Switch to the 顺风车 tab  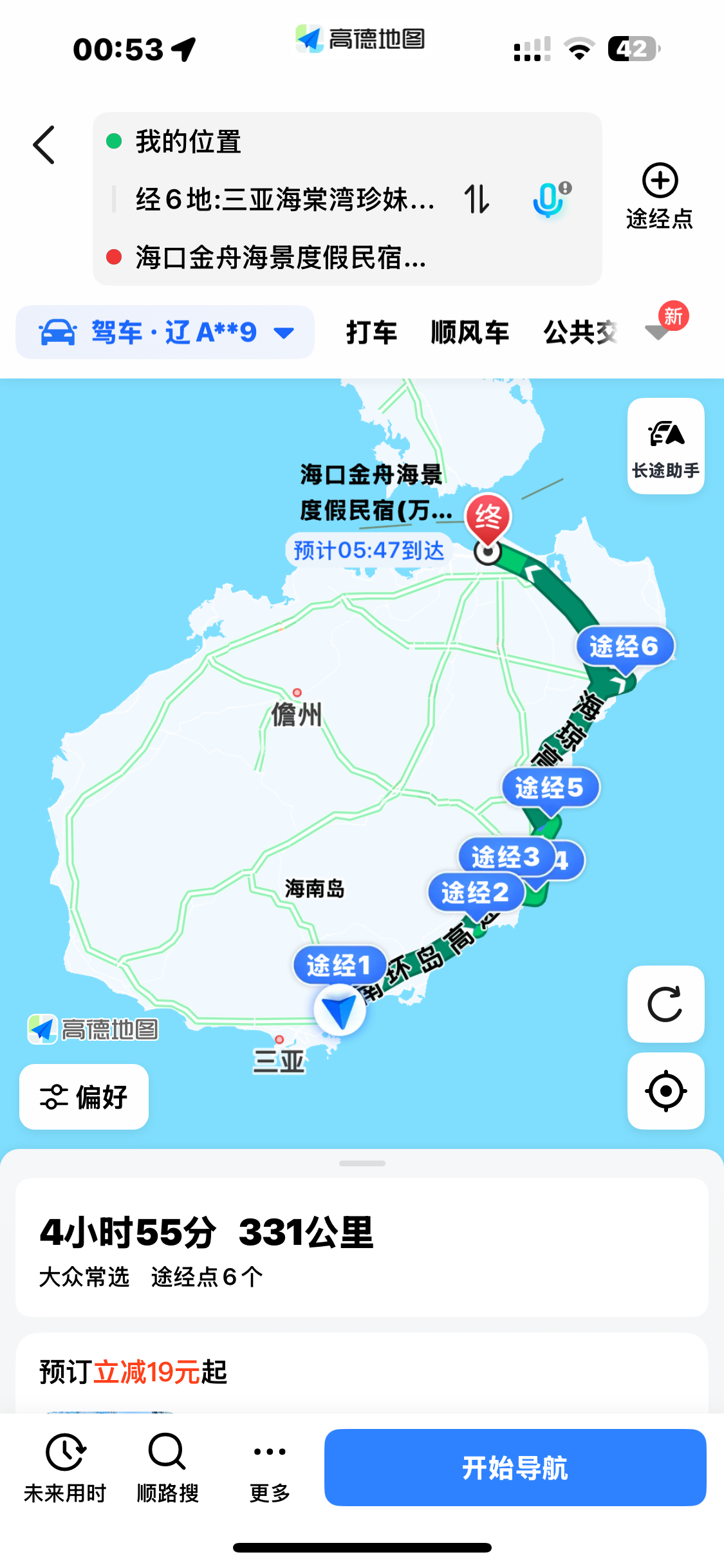470,332
